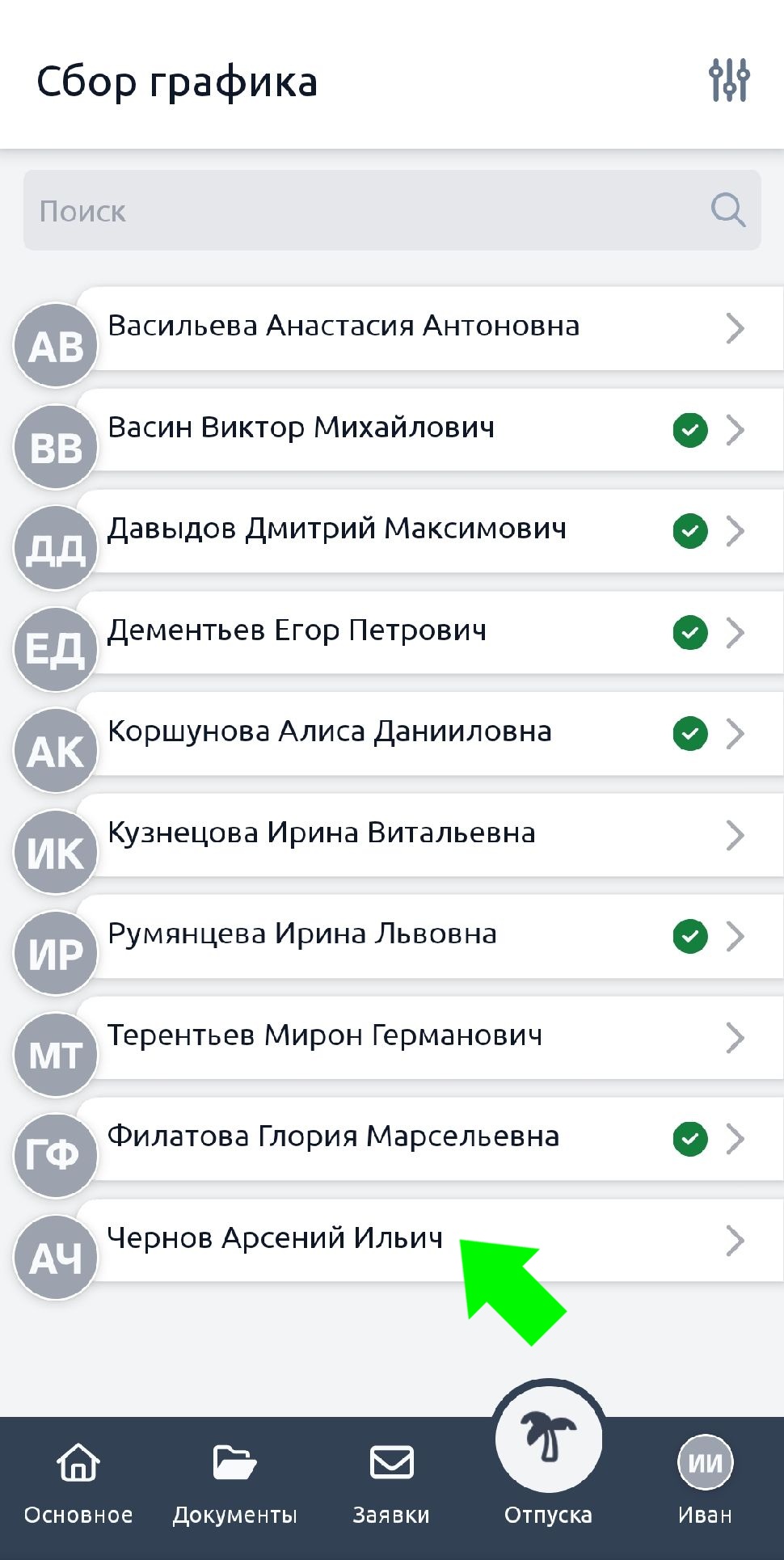Tap the Поиск search field
The width and height of the screenshot is (784, 1560).
pyautogui.click(x=372, y=211)
